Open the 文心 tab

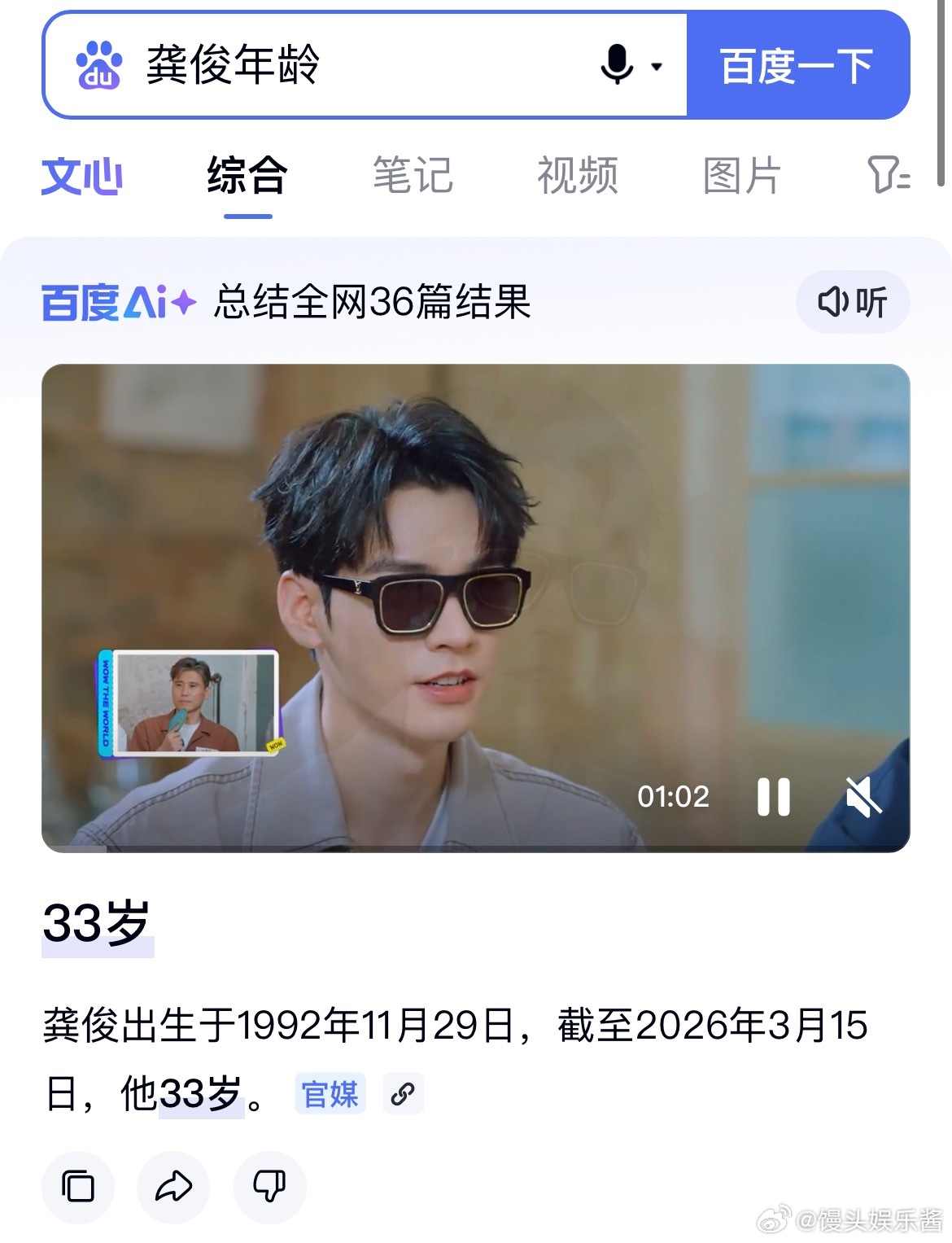coord(81,177)
